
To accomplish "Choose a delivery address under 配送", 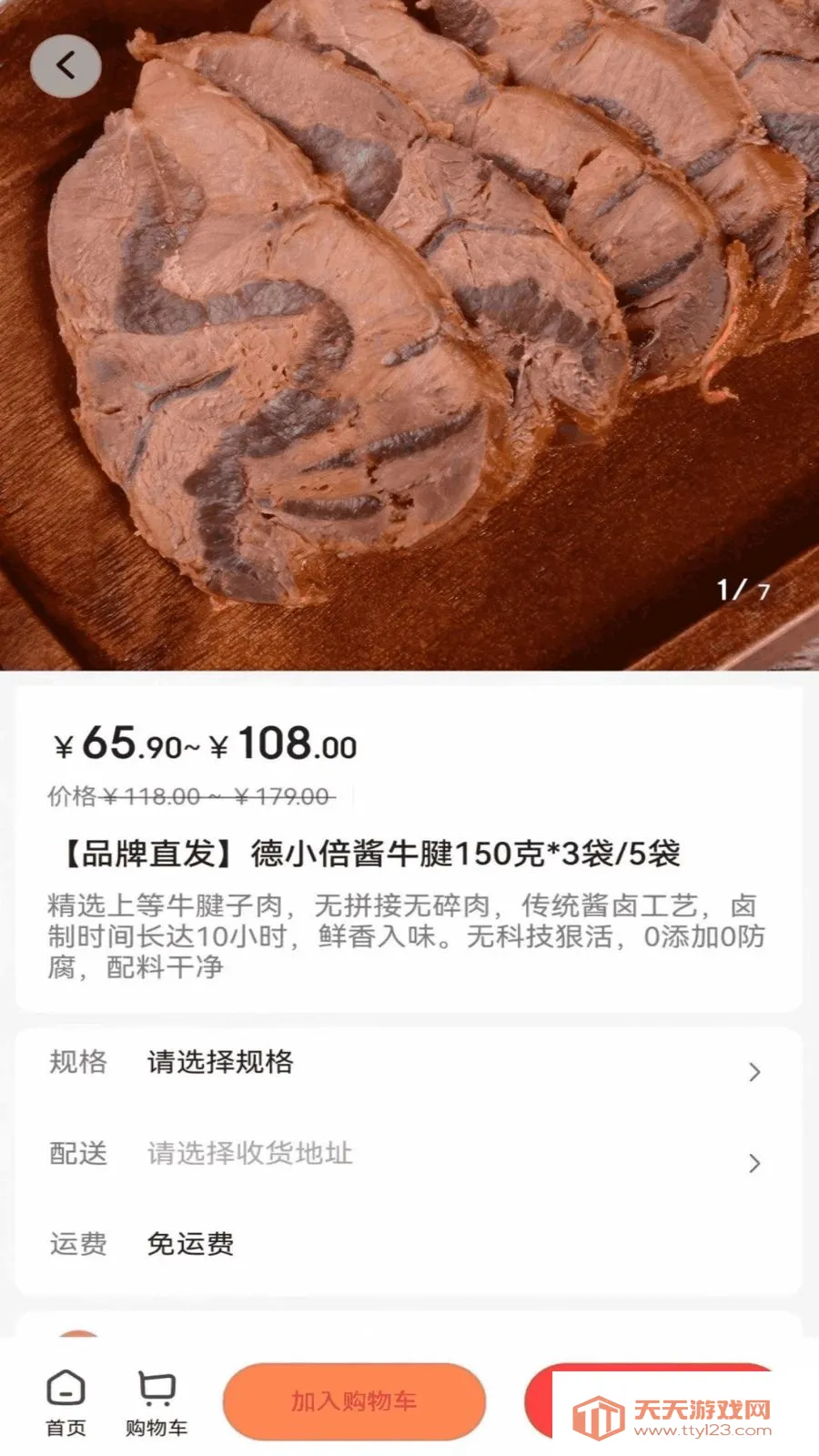I will pyautogui.click(x=408, y=1154).
